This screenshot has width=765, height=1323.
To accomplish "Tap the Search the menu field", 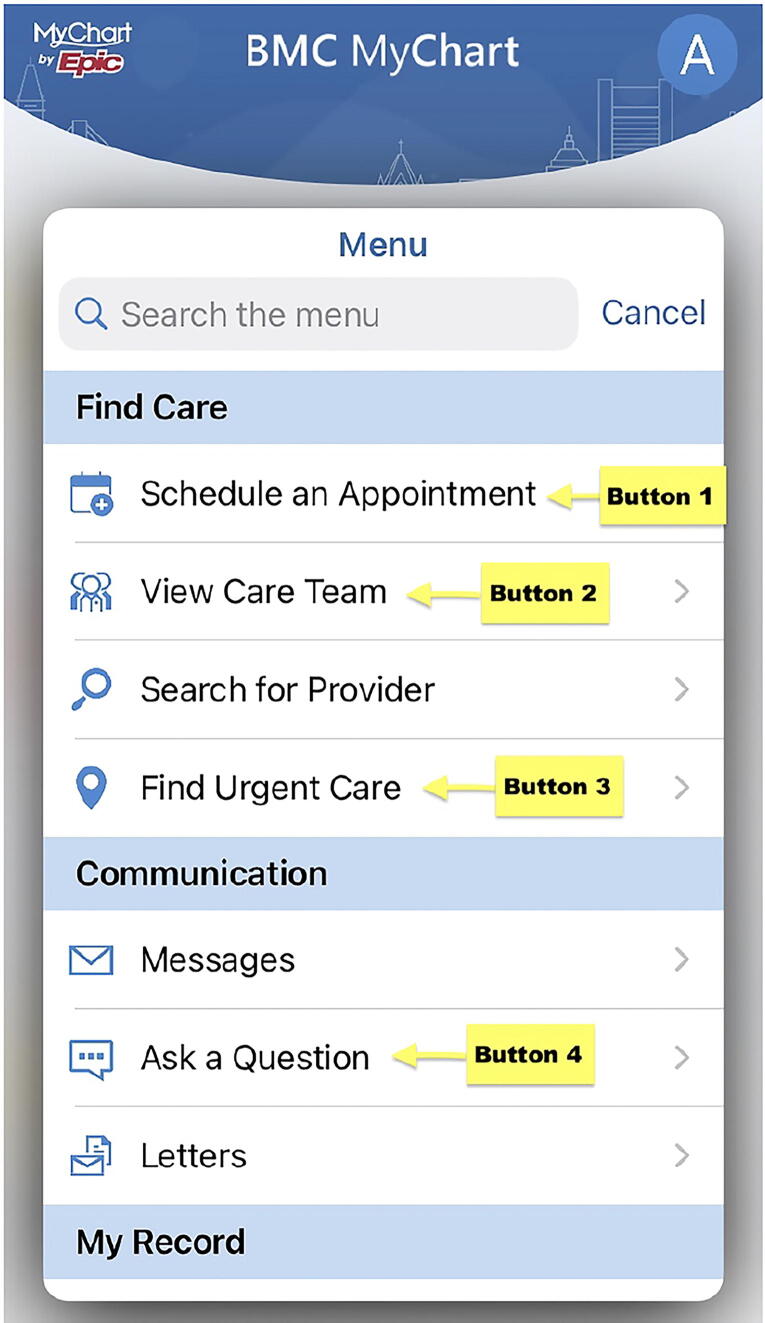I will [318, 315].
